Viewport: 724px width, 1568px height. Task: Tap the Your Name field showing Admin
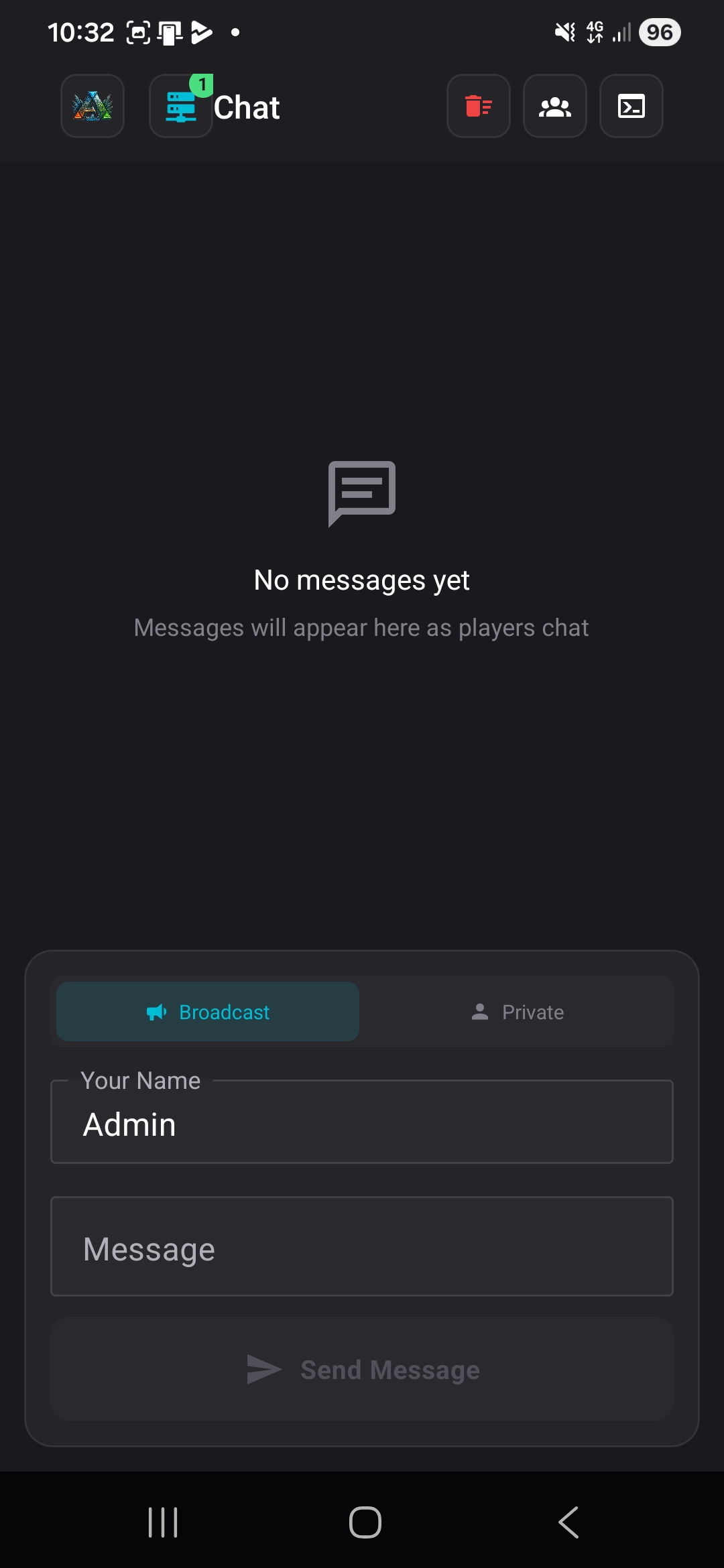362,1122
